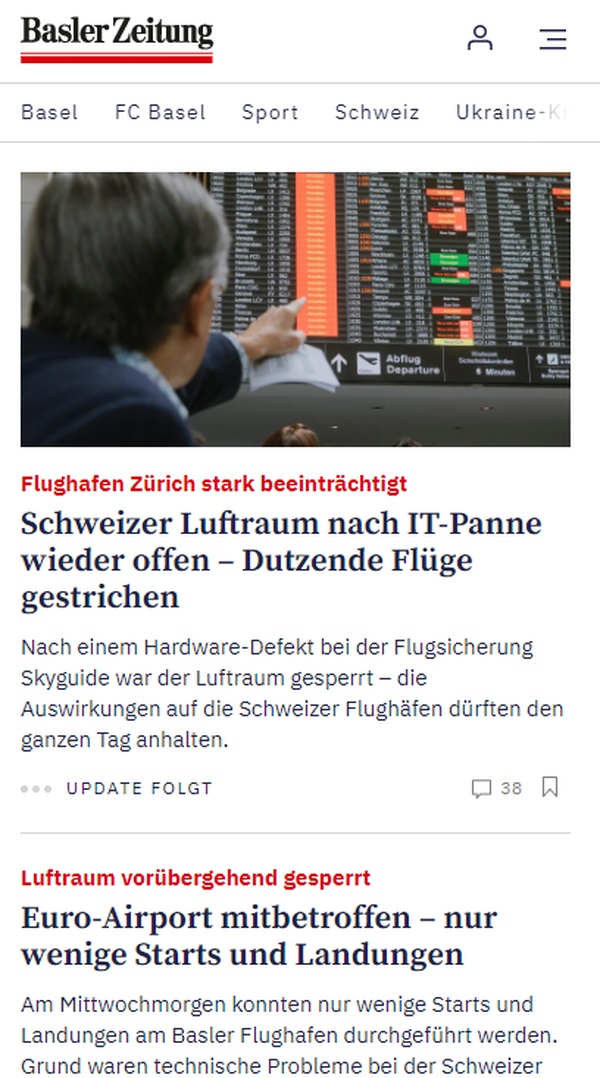Switch to the FC Basel section
The height and width of the screenshot is (1078, 600).
point(160,112)
